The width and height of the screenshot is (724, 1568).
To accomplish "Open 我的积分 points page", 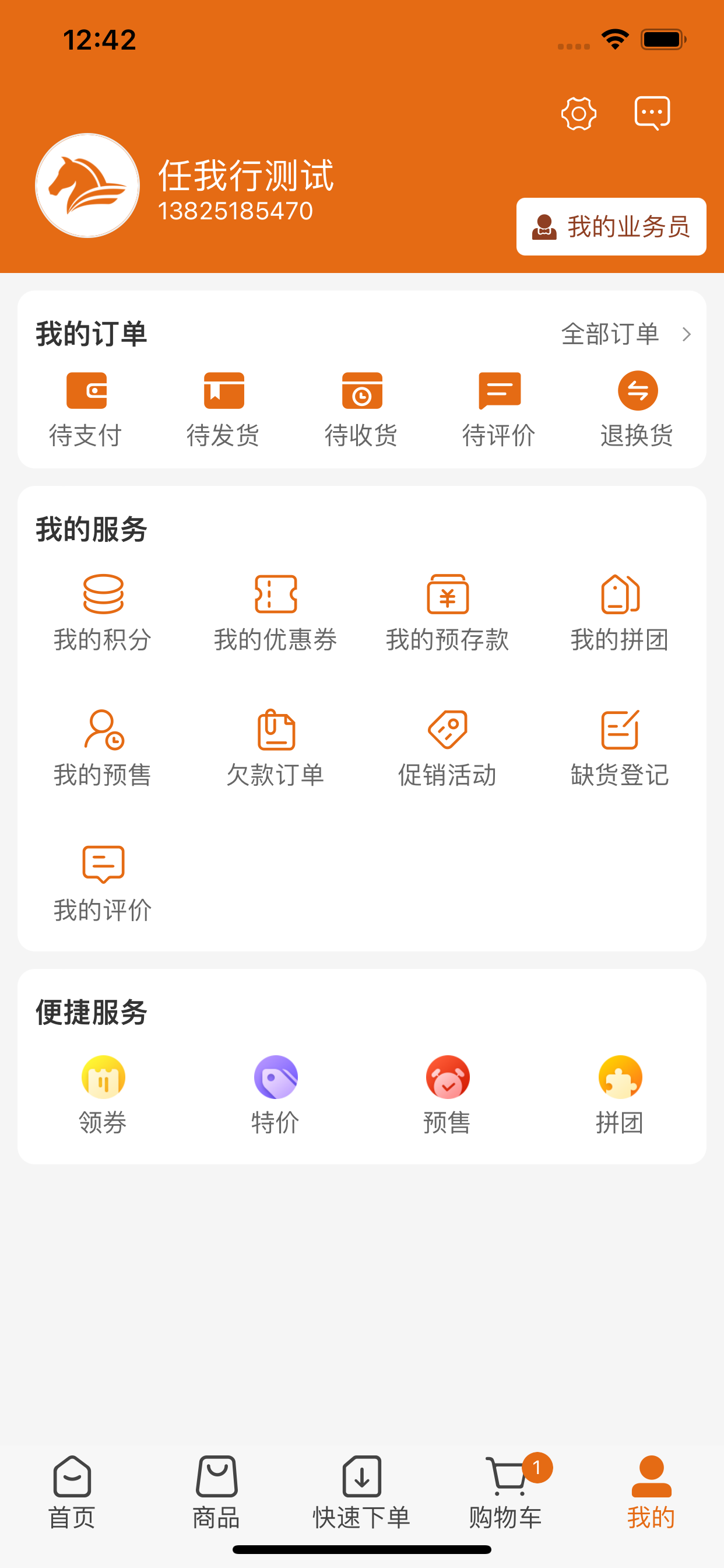I will click(x=103, y=614).
